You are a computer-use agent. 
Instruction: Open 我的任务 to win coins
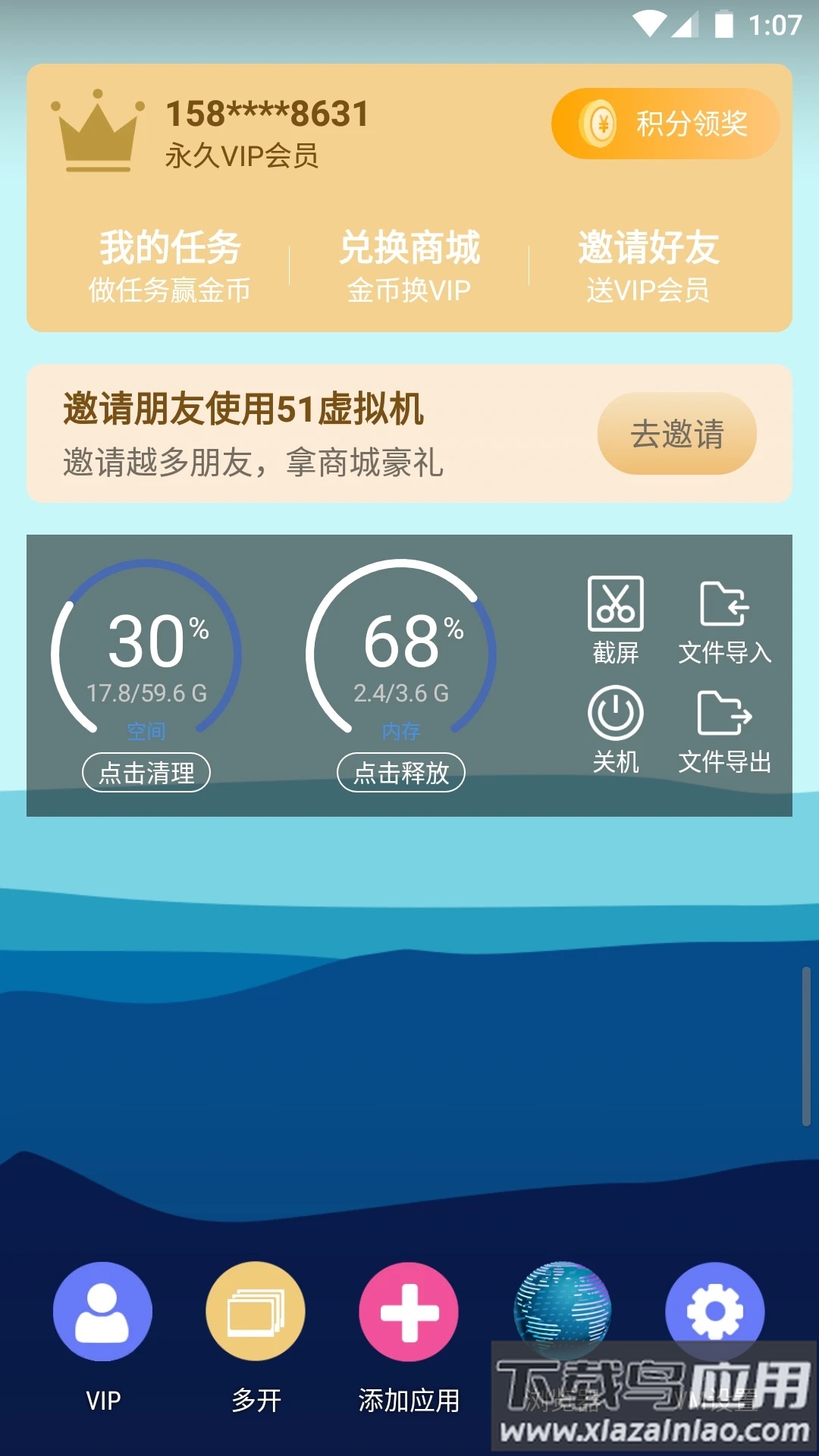click(170, 263)
